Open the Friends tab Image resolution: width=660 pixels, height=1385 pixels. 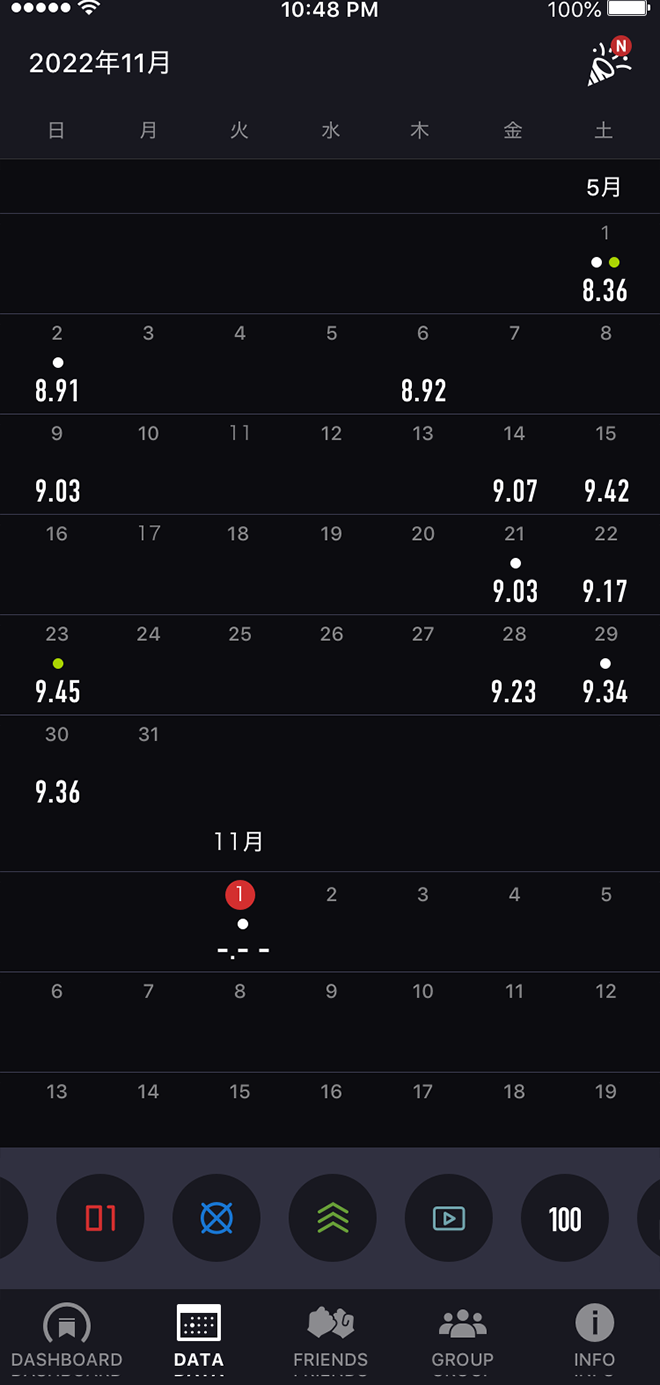330,1337
